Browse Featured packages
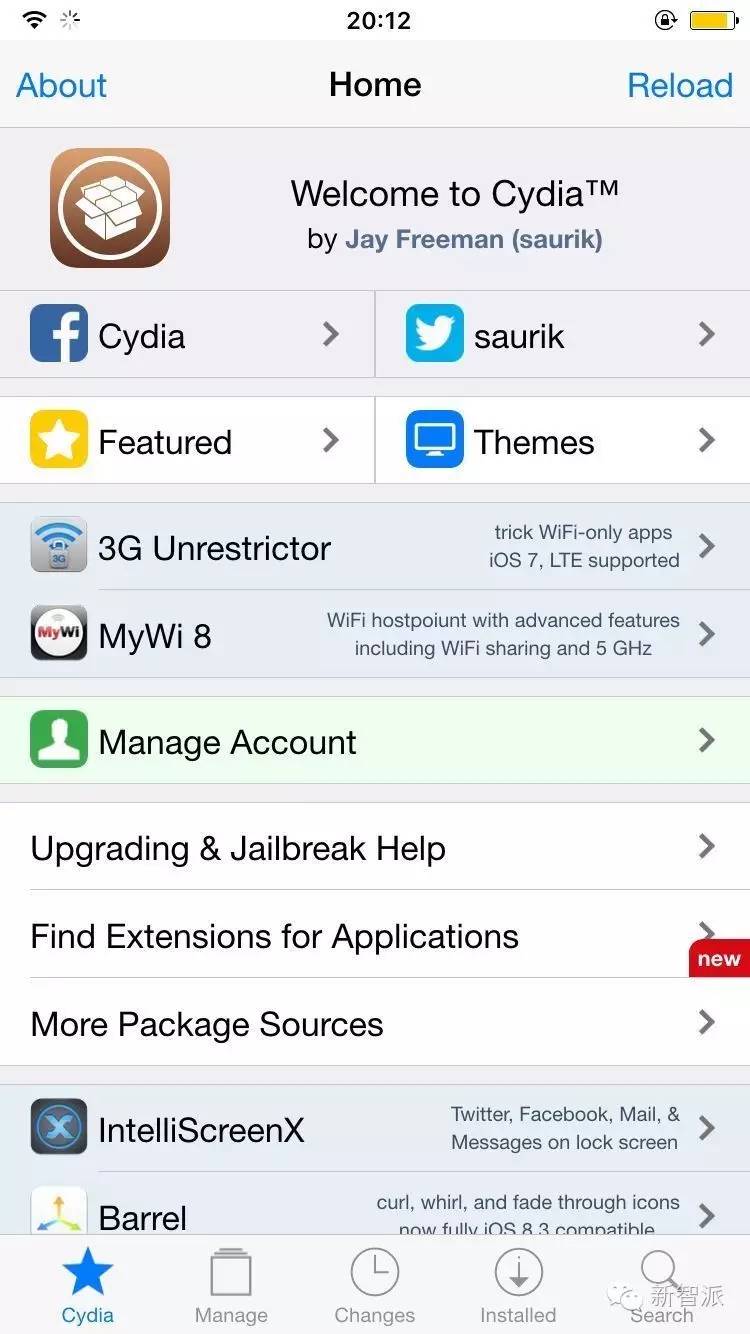Viewport: 750px width, 1334px height. coord(187,441)
